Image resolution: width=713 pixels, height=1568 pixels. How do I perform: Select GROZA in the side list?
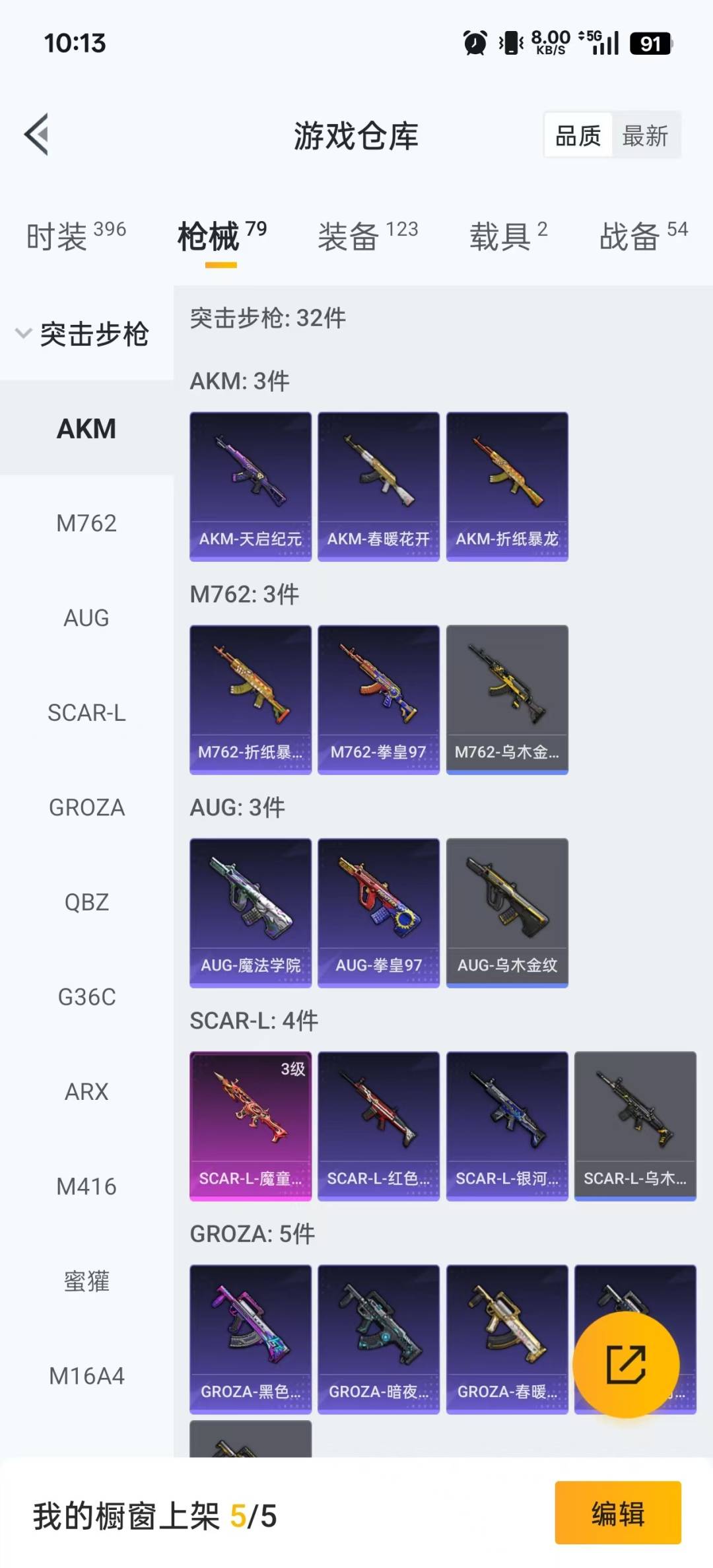(86, 807)
